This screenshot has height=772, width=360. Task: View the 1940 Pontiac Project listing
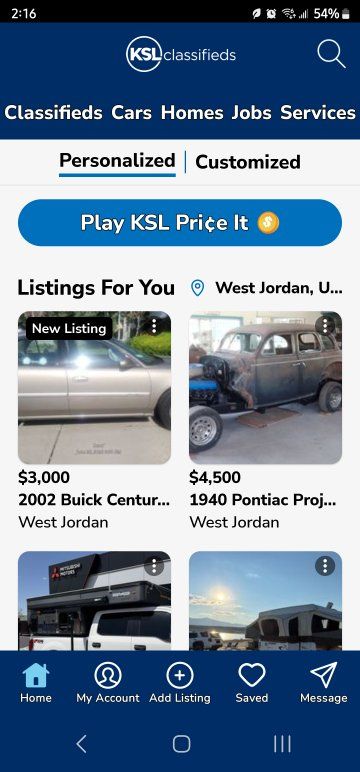click(265, 387)
